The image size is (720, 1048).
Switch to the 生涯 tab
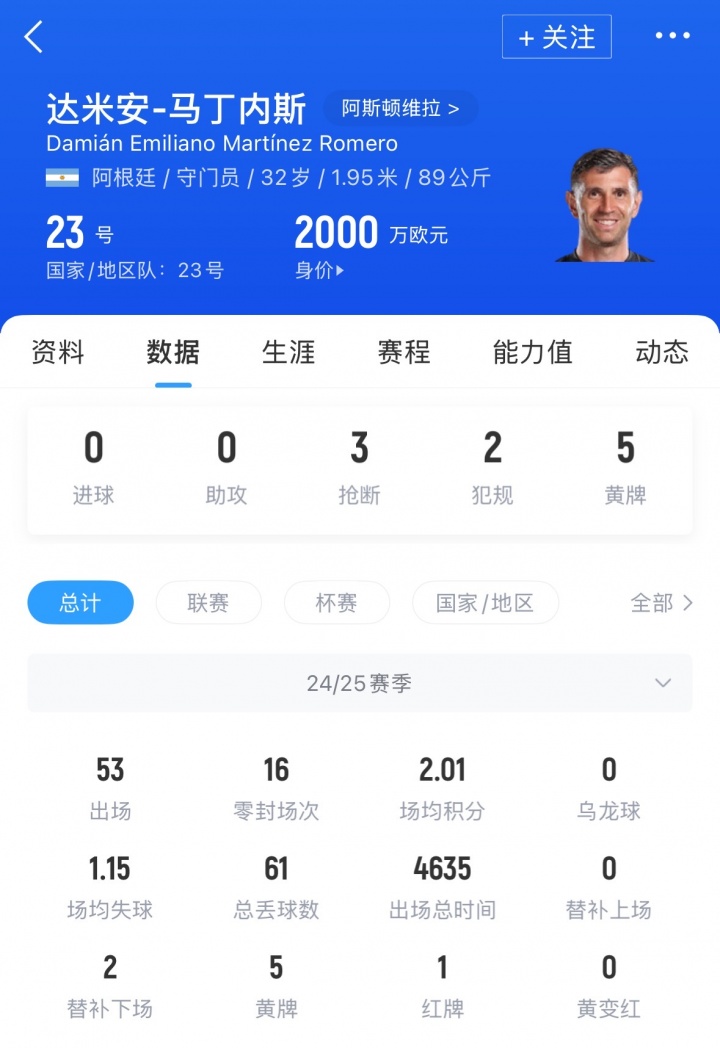288,352
